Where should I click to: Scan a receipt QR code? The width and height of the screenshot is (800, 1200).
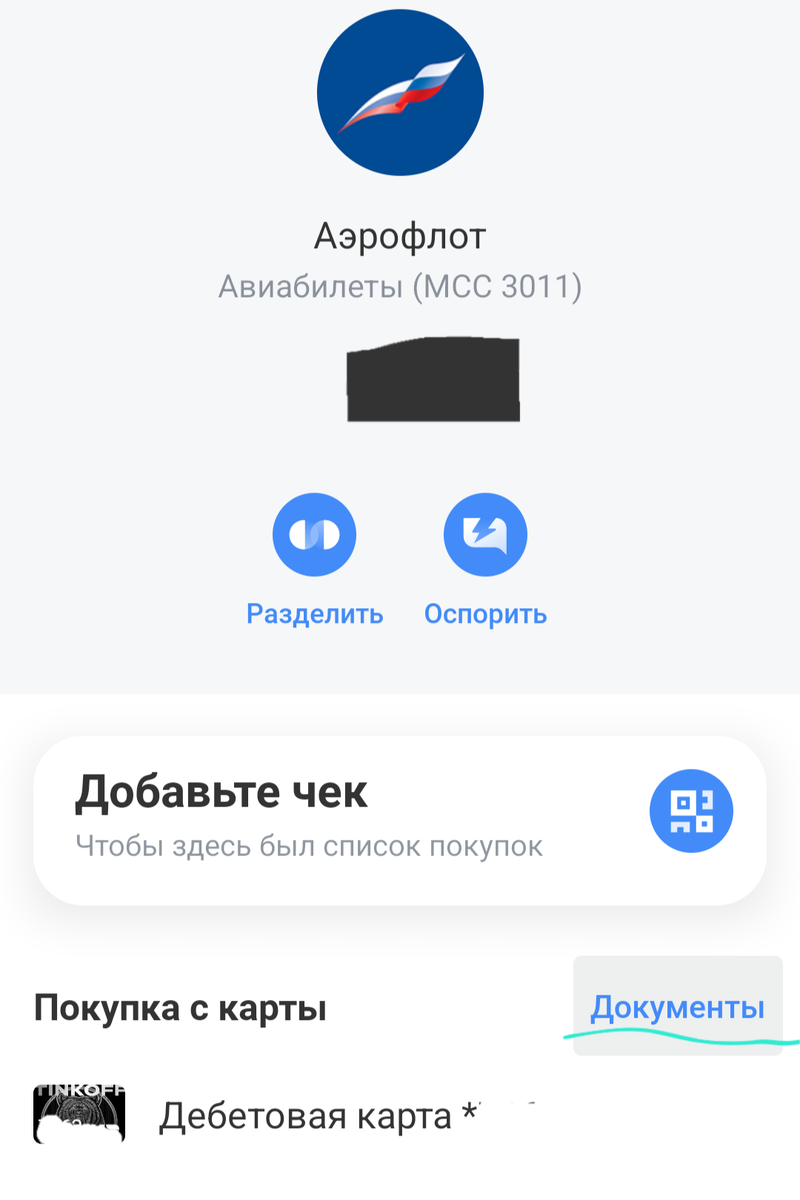pos(691,810)
